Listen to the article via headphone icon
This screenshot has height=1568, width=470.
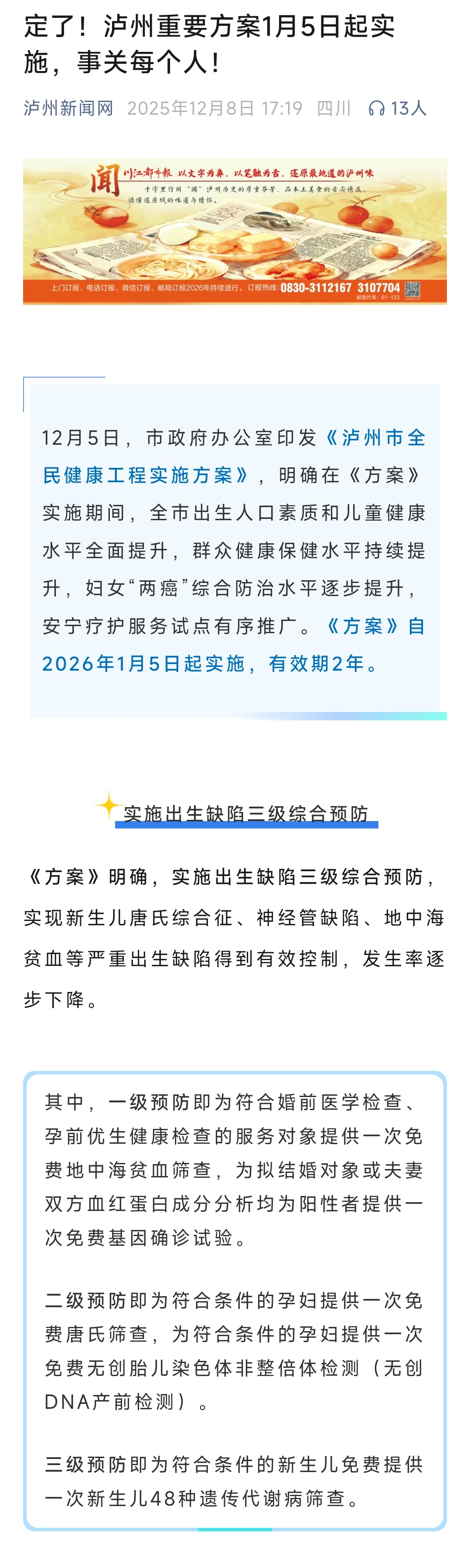click(x=376, y=108)
